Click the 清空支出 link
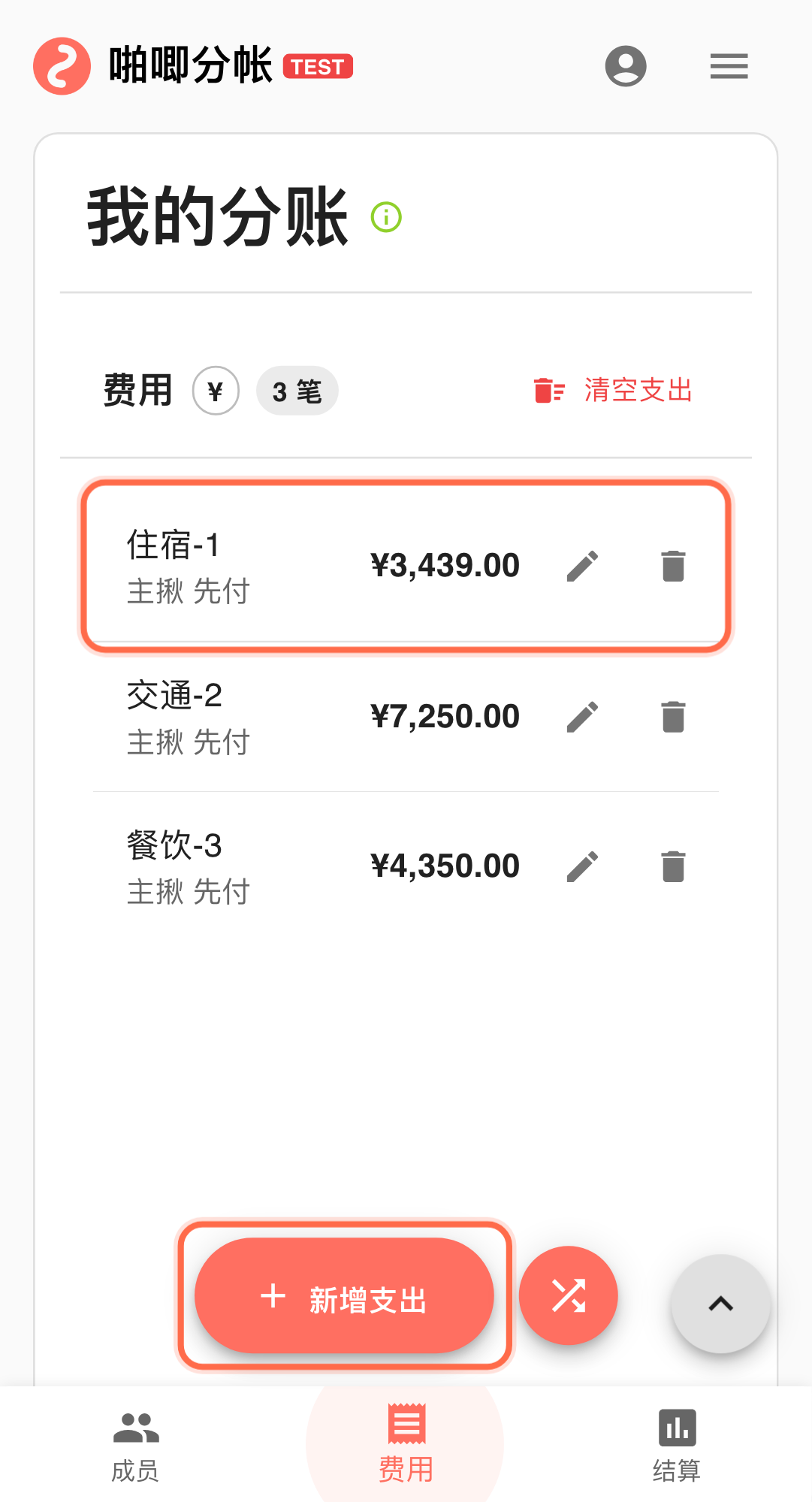 pos(637,390)
